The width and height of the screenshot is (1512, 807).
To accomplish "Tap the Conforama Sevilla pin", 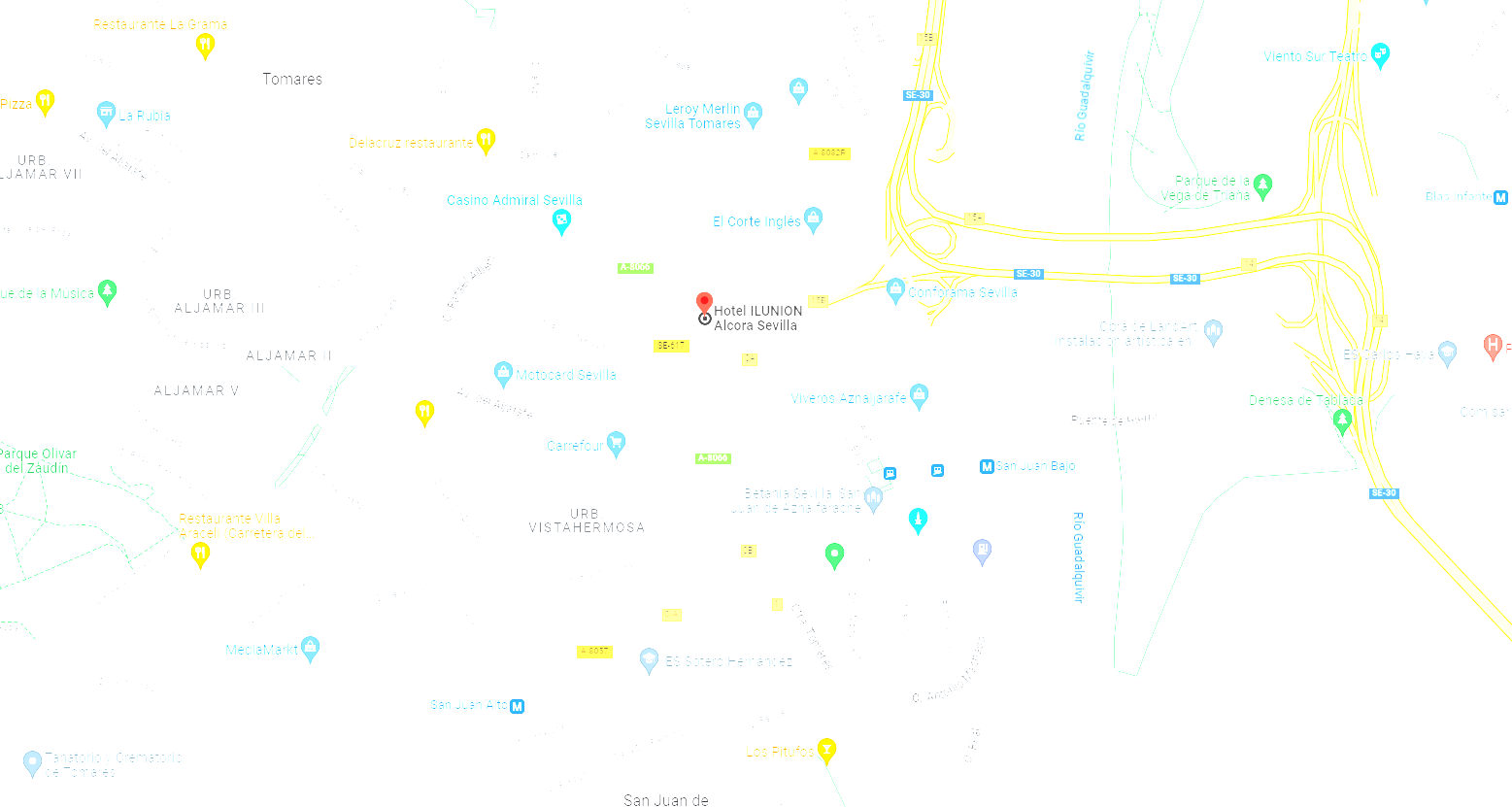I will 895,289.
